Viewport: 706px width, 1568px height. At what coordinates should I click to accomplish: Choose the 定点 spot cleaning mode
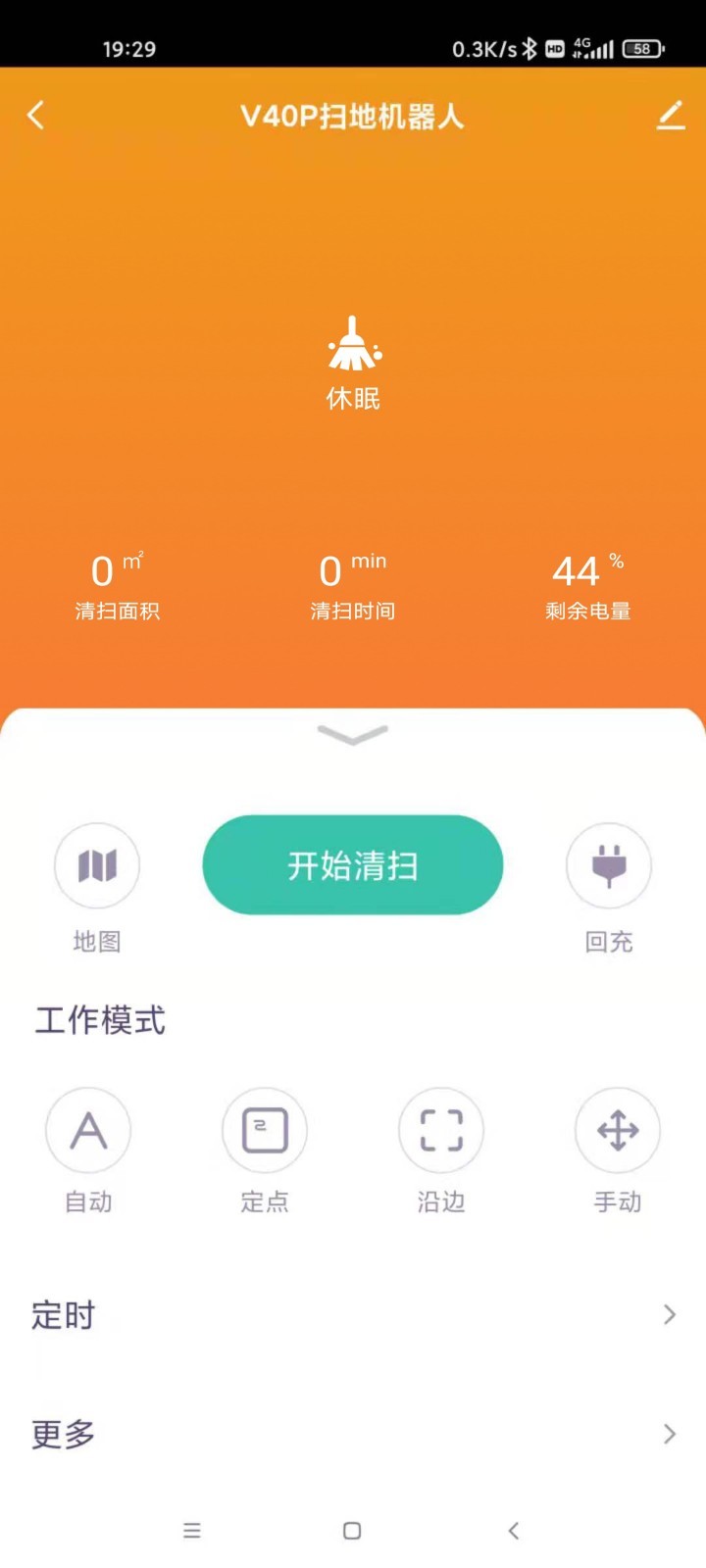point(265,1131)
